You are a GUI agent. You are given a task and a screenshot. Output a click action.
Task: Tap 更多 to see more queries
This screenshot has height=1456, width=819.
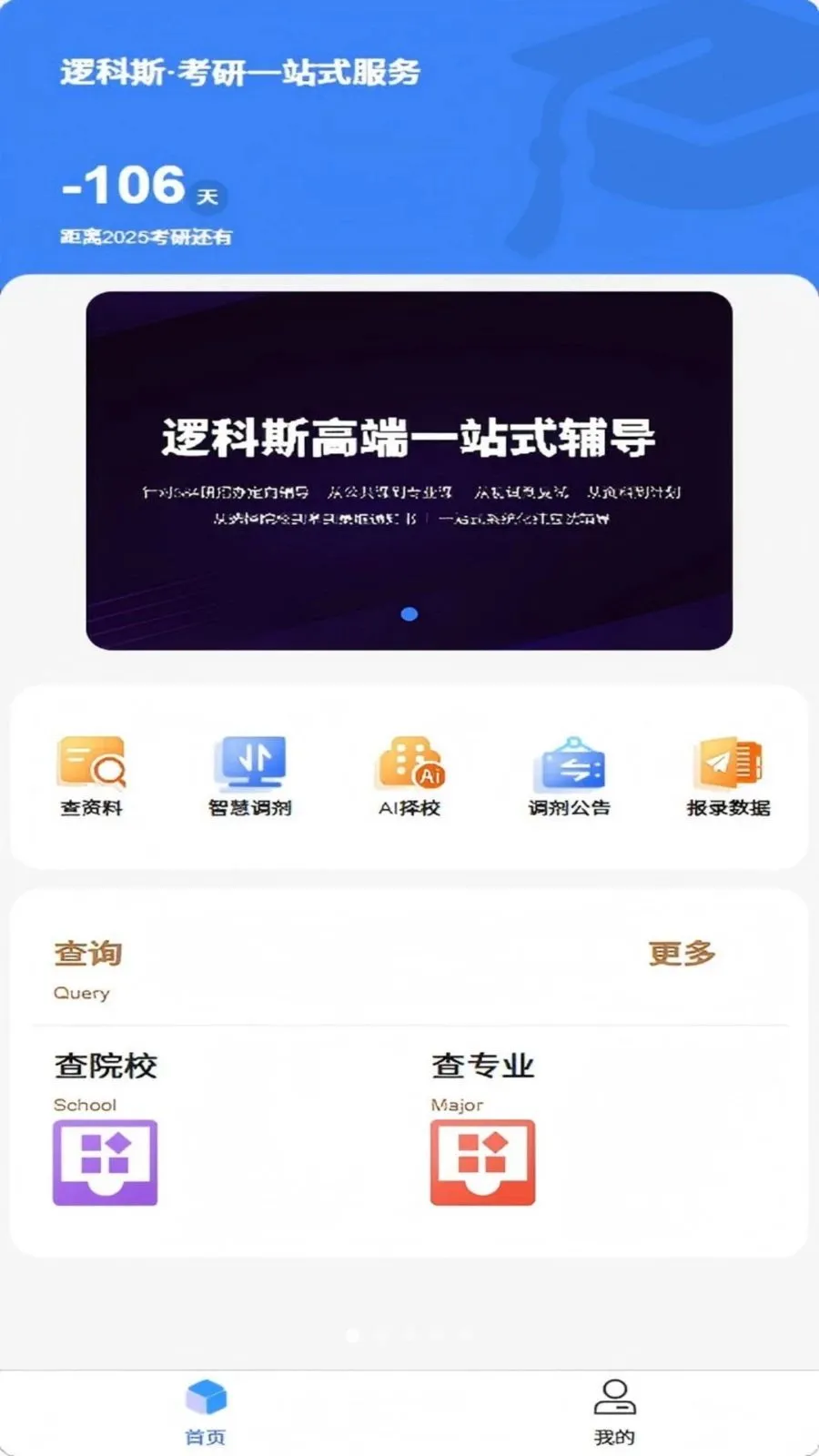(x=682, y=953)
